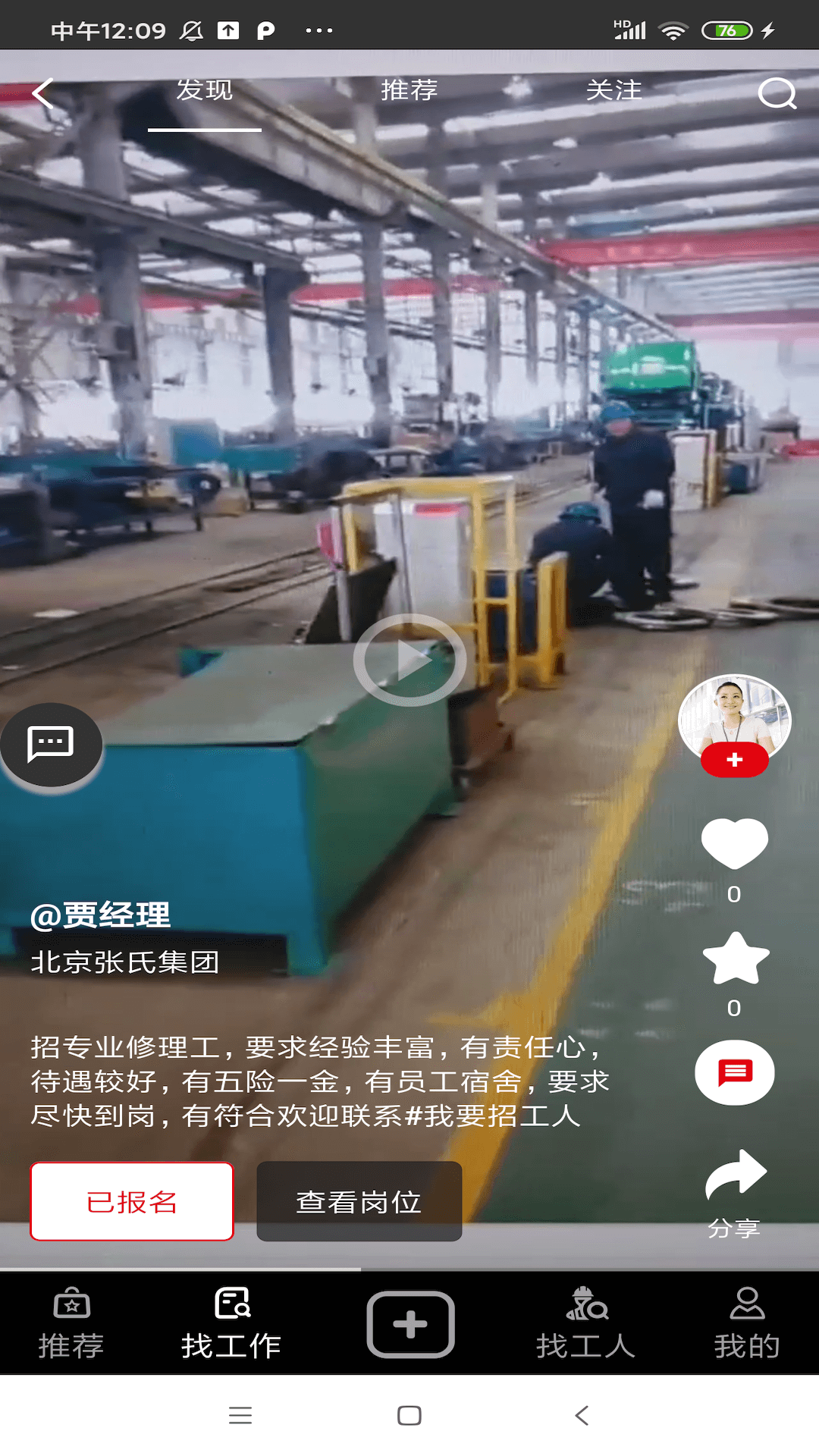Go back using the top-left arrow

[43, 93]
